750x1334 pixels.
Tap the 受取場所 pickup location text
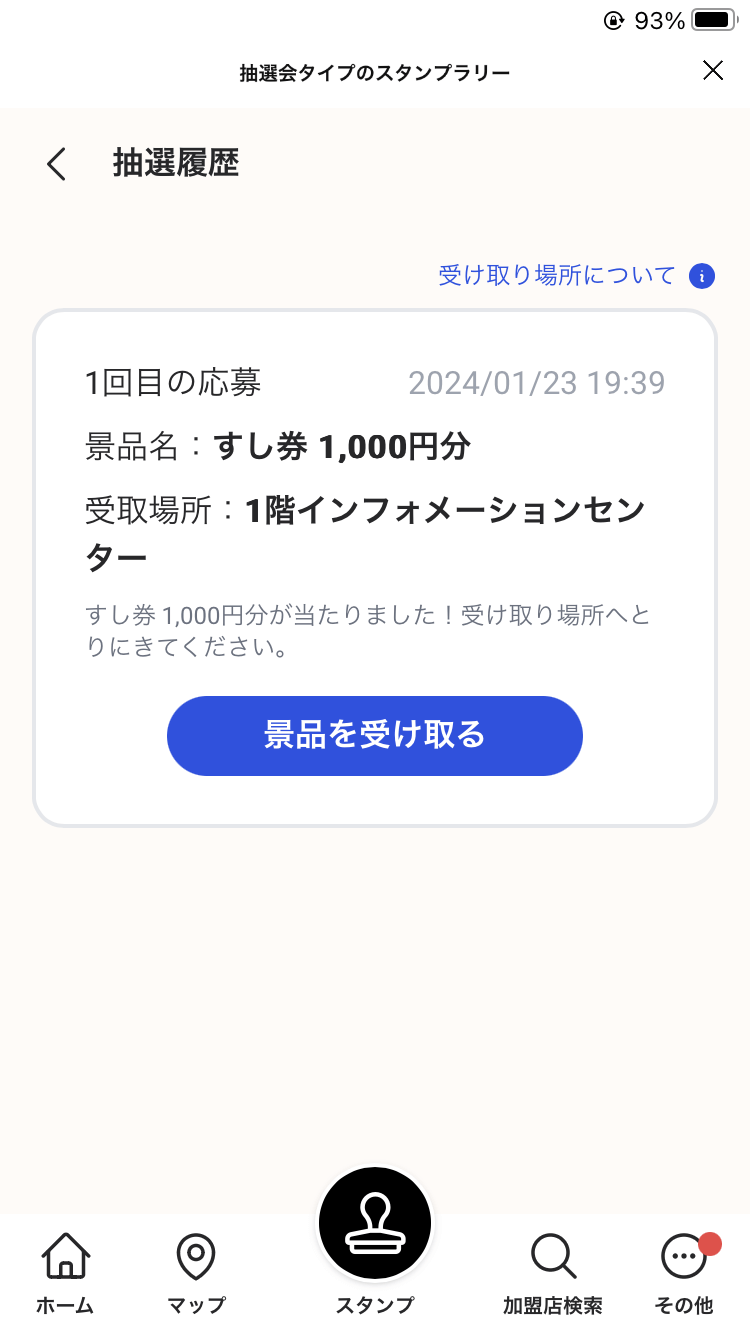365,510
